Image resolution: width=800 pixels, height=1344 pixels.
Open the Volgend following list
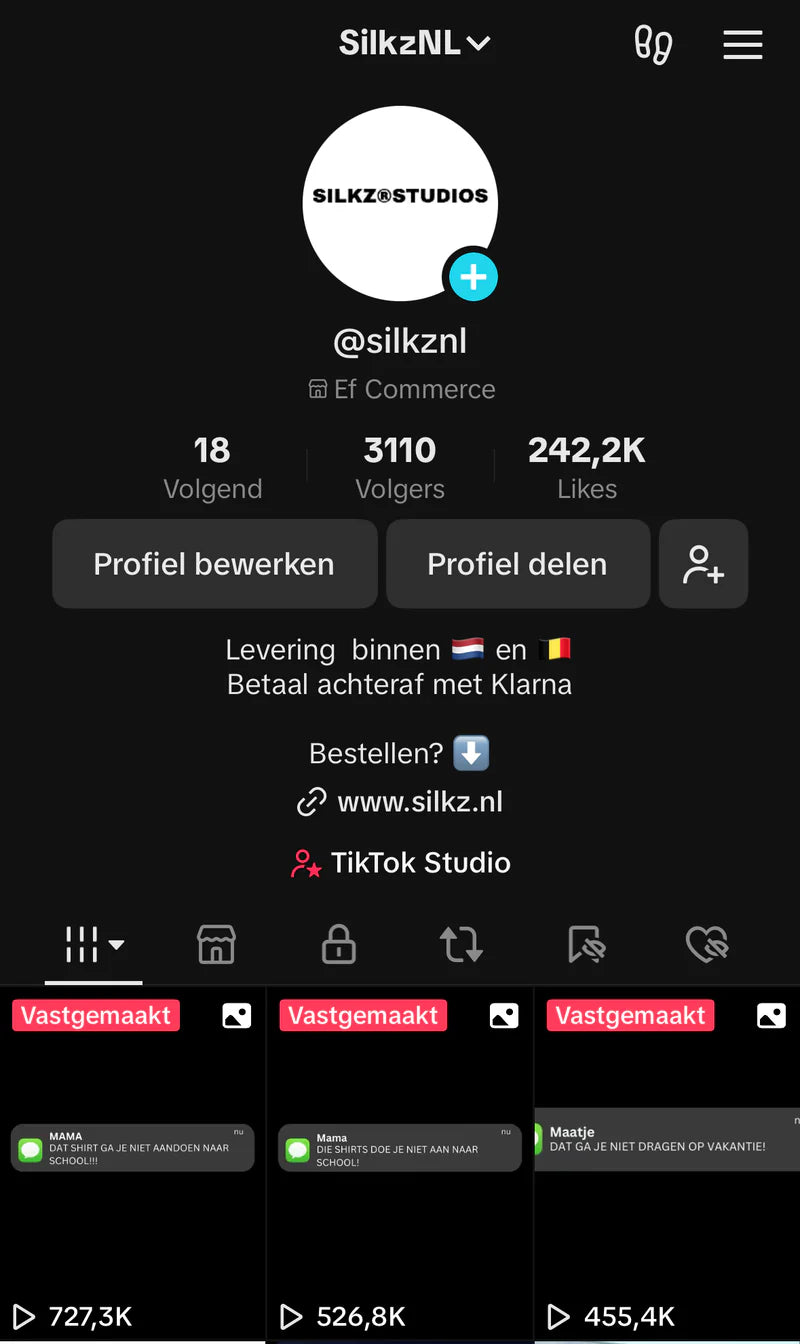coord(212,467)
